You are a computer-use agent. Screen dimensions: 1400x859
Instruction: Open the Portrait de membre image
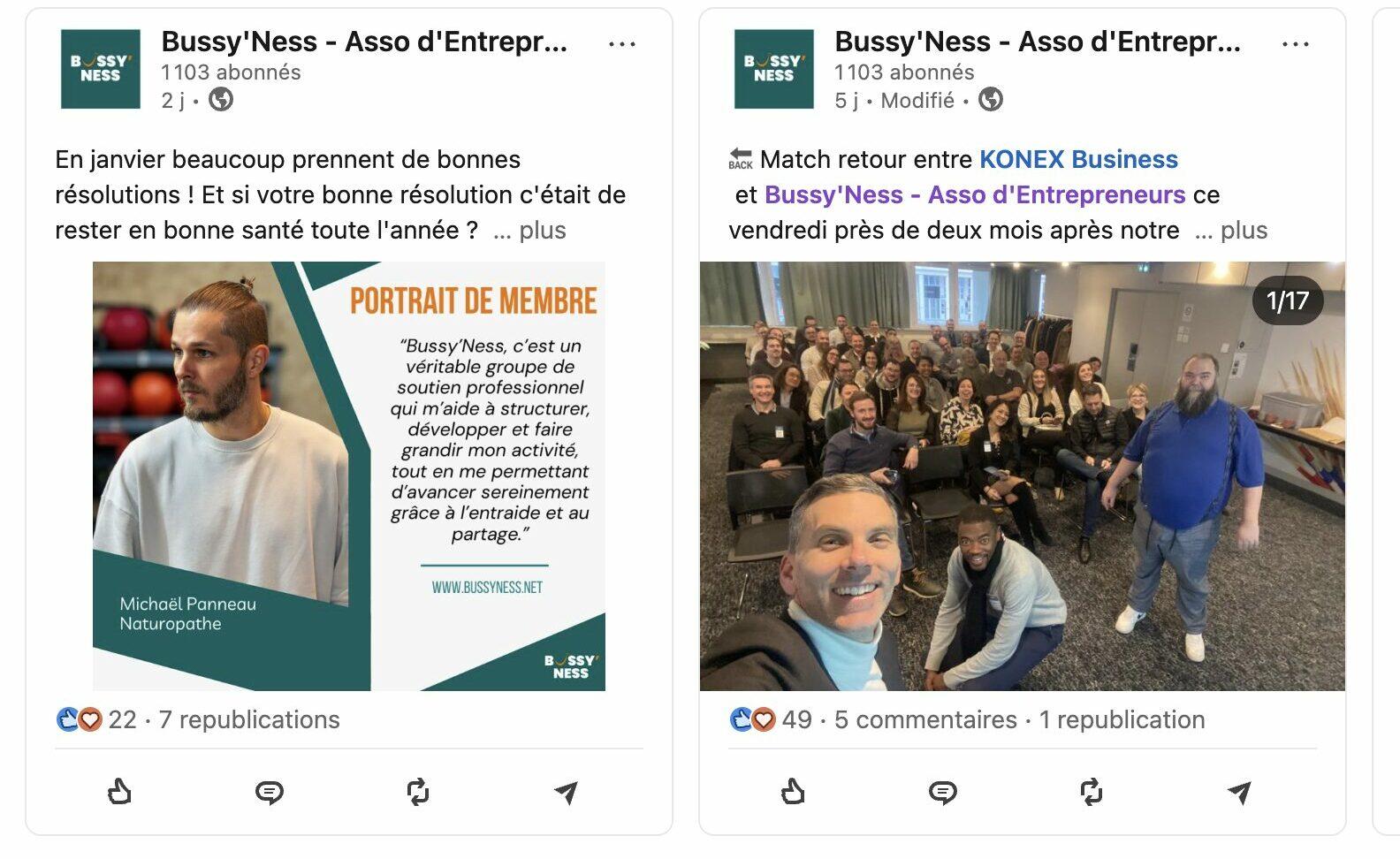pyautogui.click(x=348, y=475)
